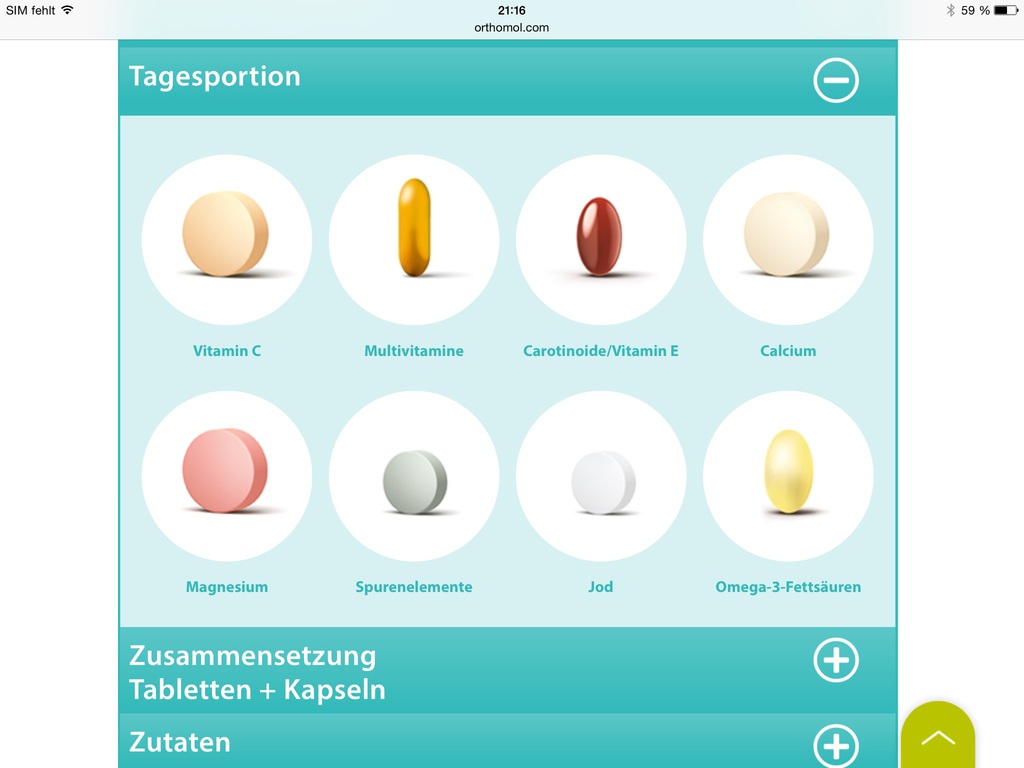Tap the orthomol.com address bar
This screenshot has height=768, width=1024.
[511, 27]
